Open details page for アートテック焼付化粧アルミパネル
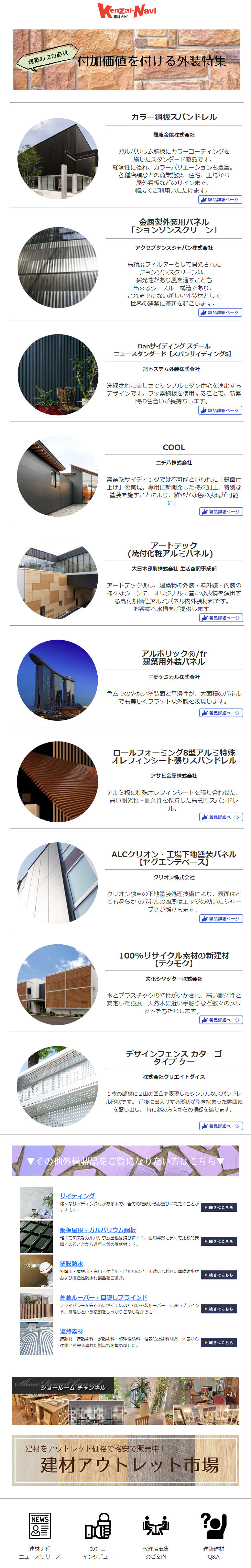 (x=221, y=617)
